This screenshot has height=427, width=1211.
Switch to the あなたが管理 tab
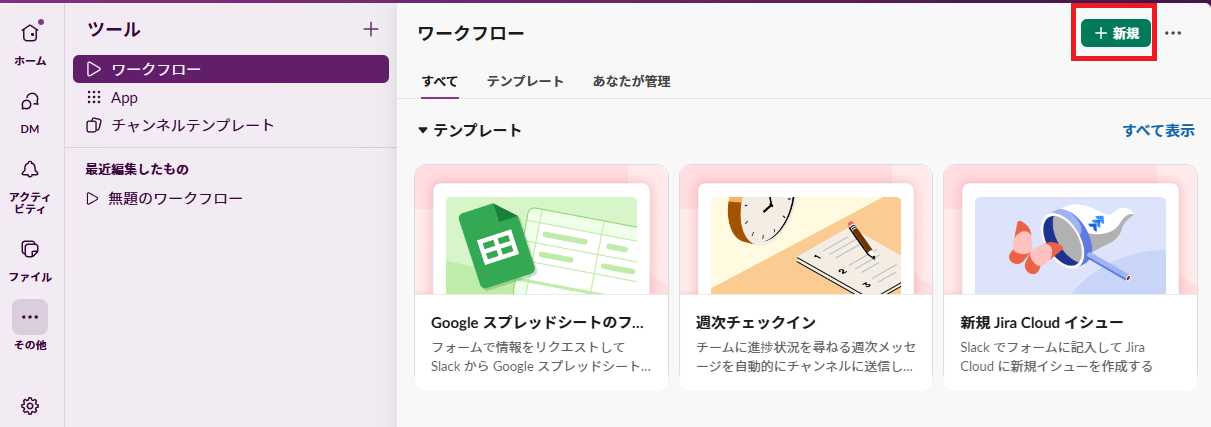pos(631,82)
